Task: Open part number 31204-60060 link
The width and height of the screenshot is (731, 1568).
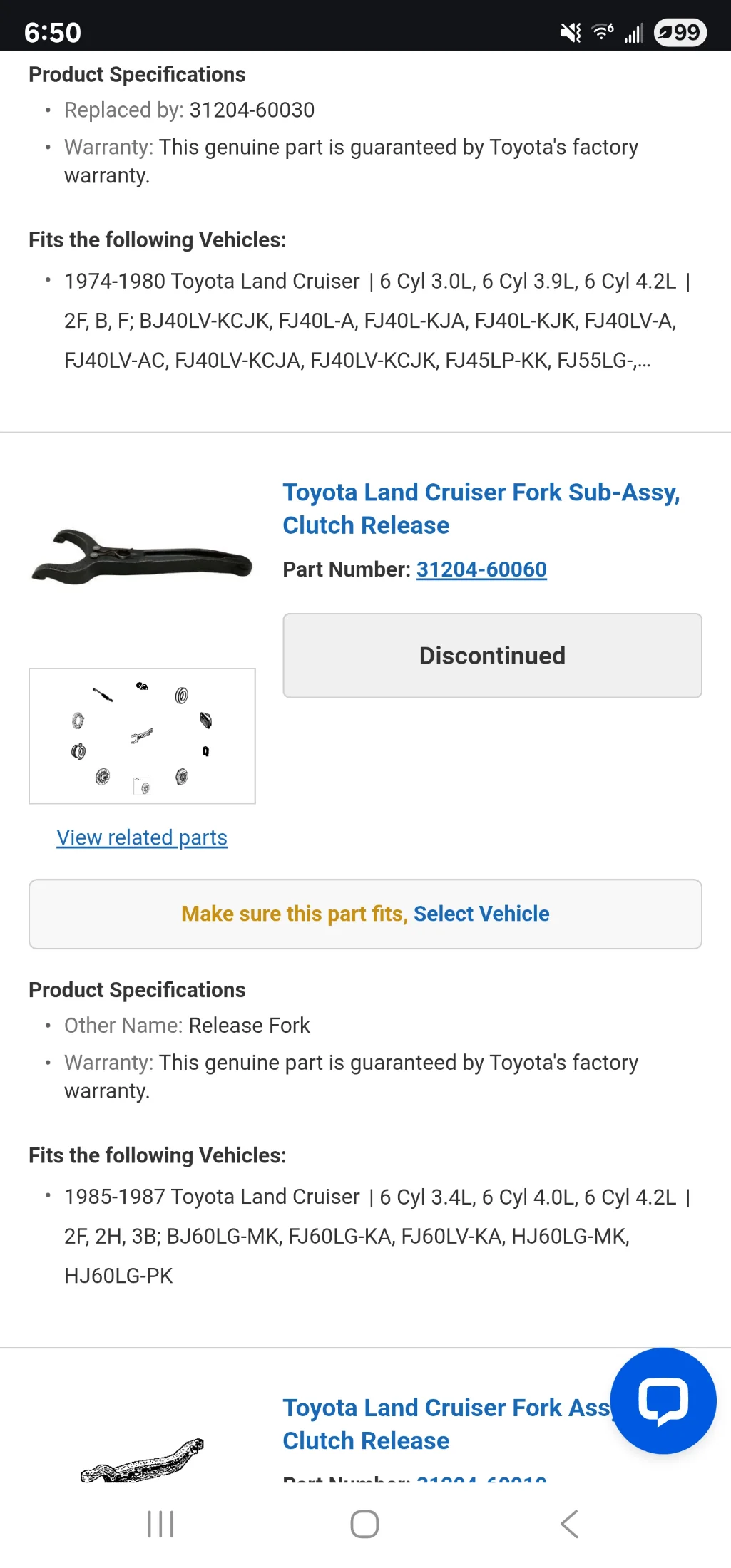Action: 481,569
